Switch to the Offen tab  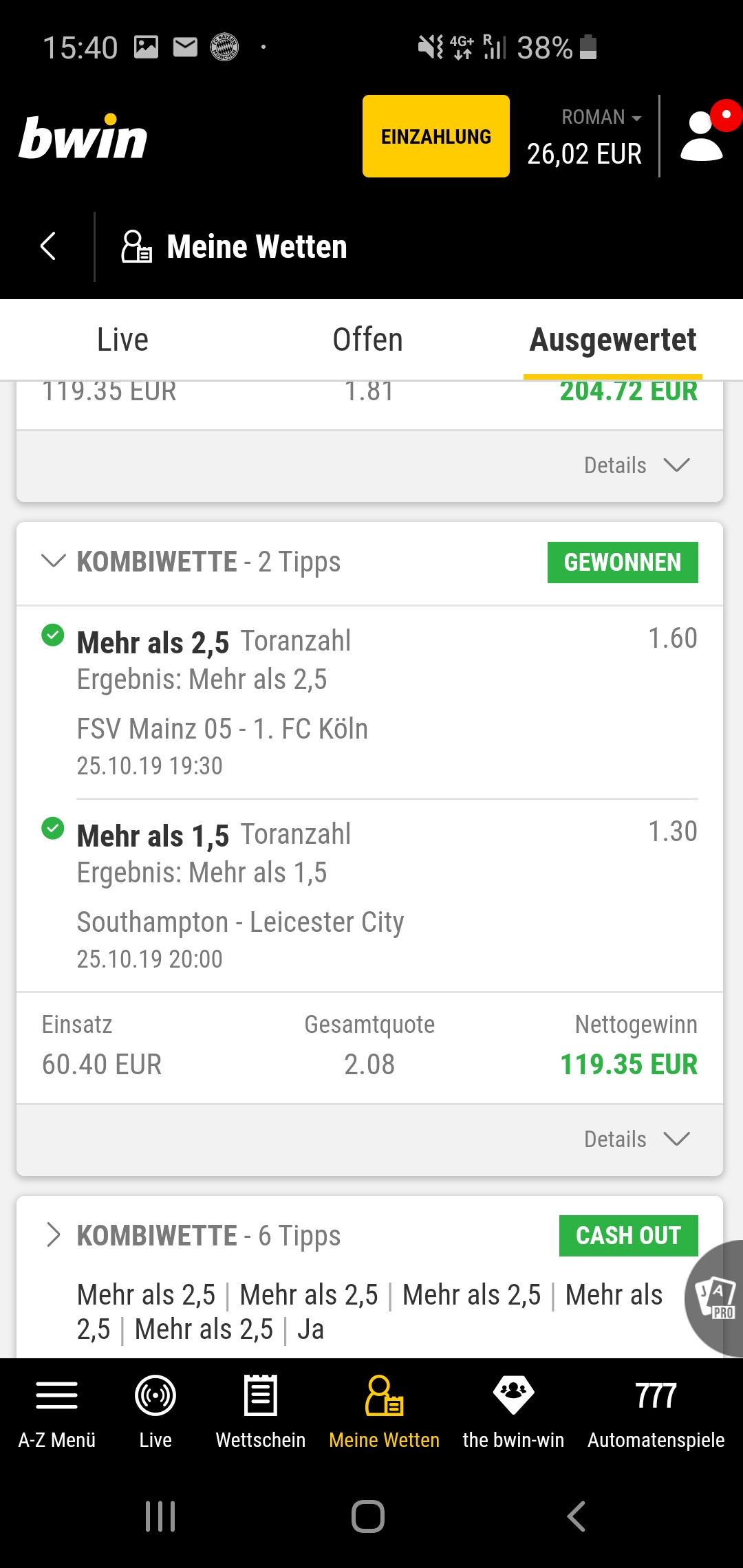[x=367, y=340]
